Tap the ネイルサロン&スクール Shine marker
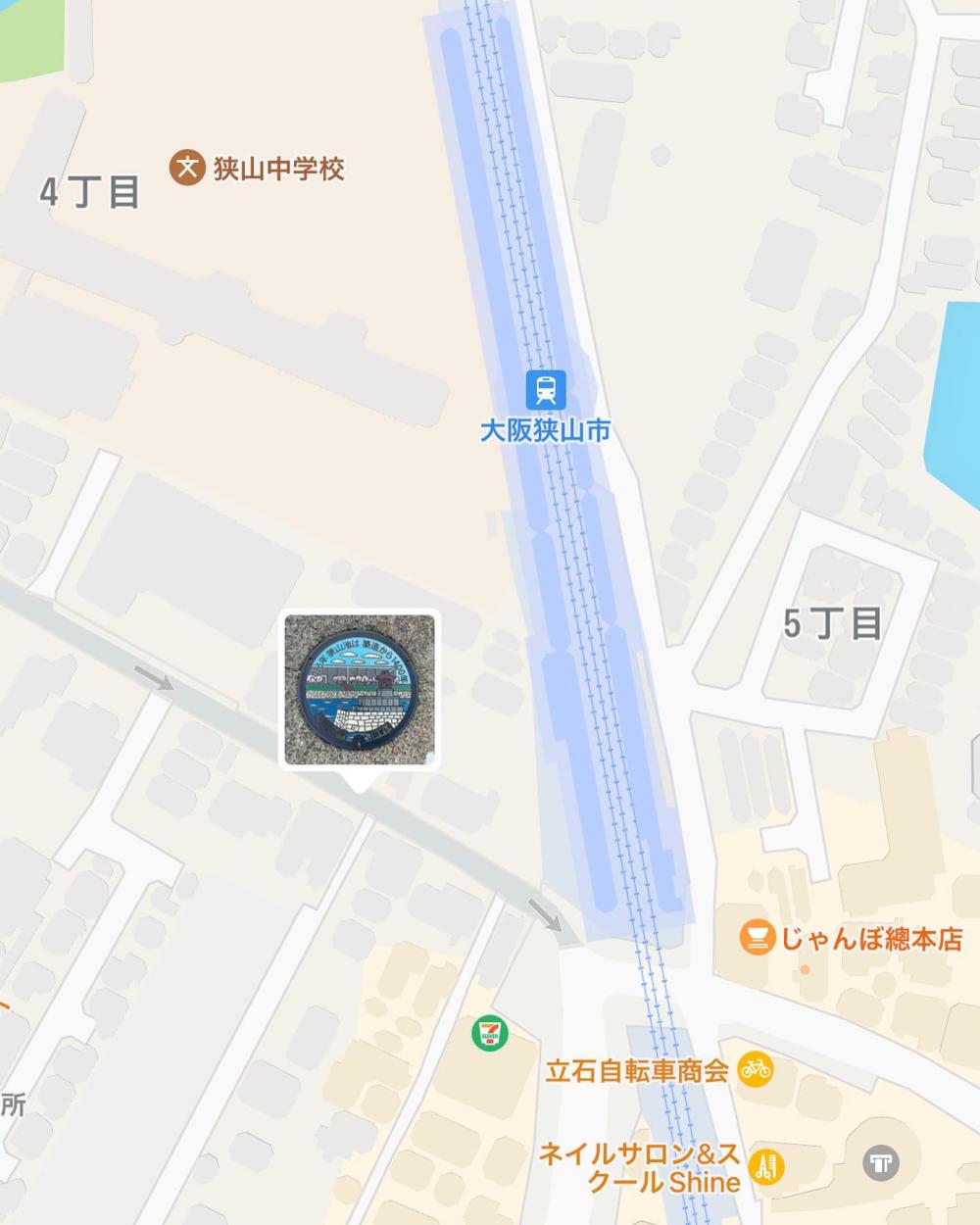The image size is (980, 1225). click(x=765, y=1165)
